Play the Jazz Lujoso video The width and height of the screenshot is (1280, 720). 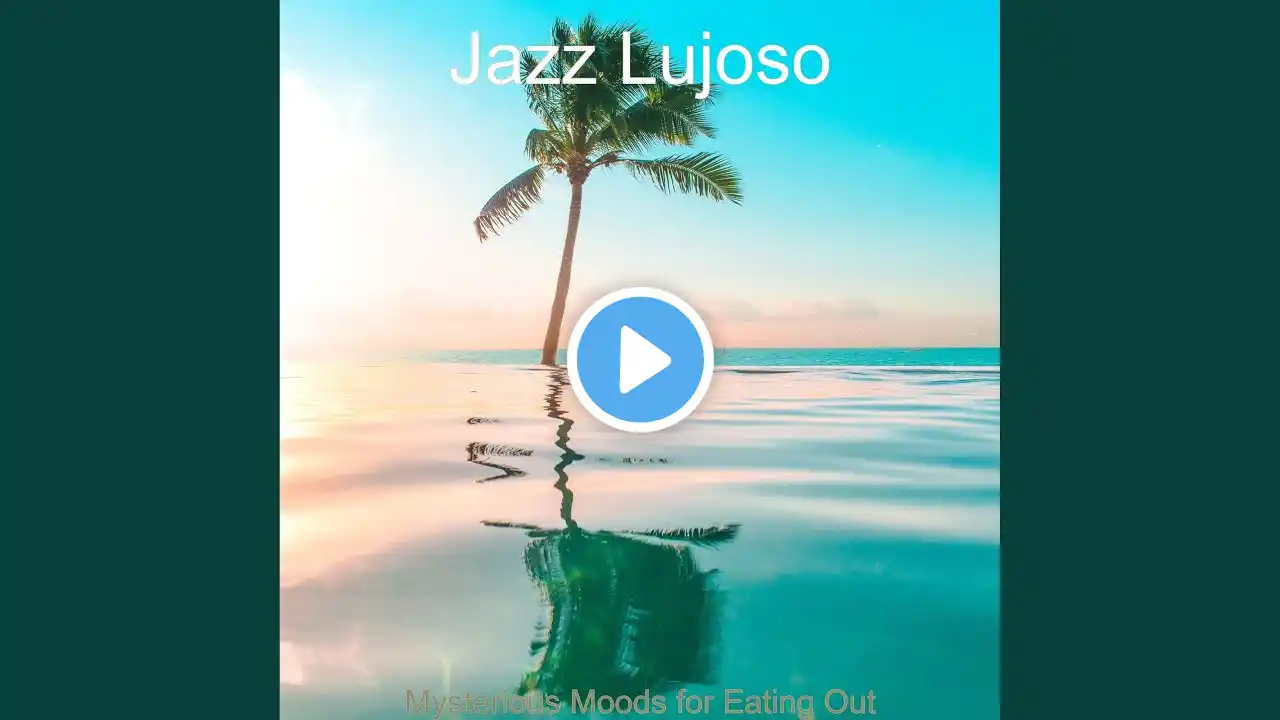(640, 360)
